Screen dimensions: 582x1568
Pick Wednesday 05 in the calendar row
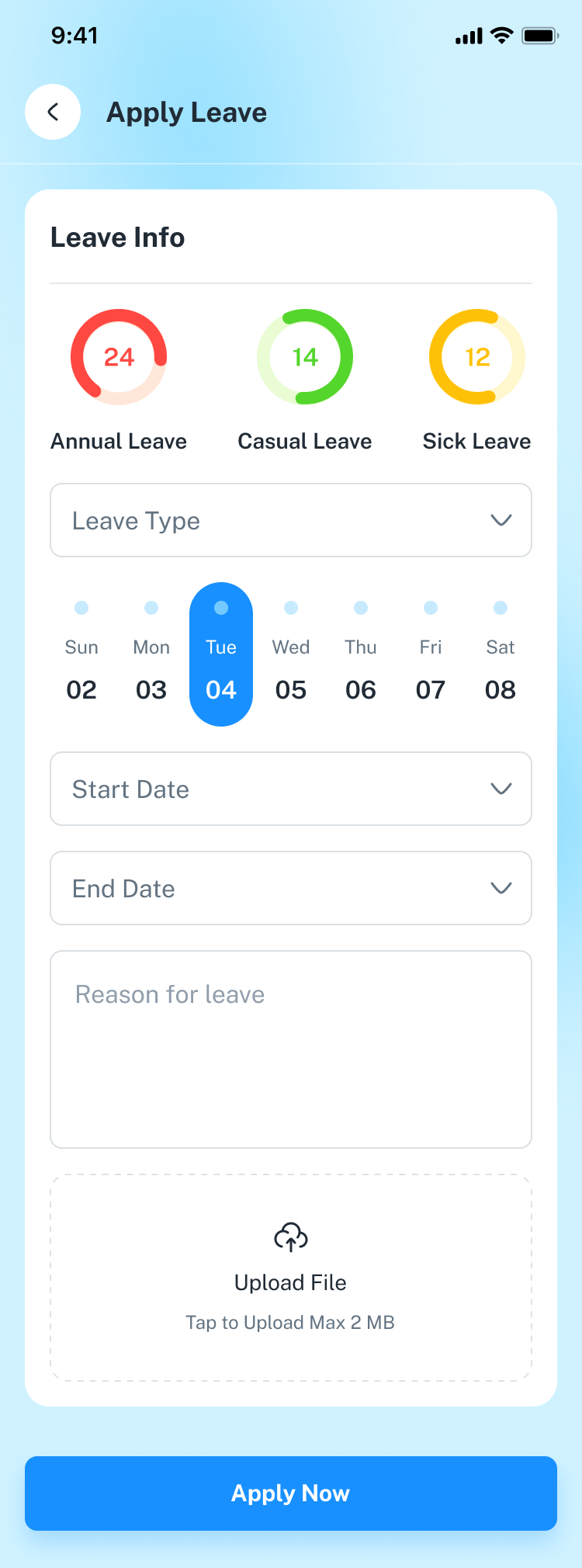tap(291, 669)
